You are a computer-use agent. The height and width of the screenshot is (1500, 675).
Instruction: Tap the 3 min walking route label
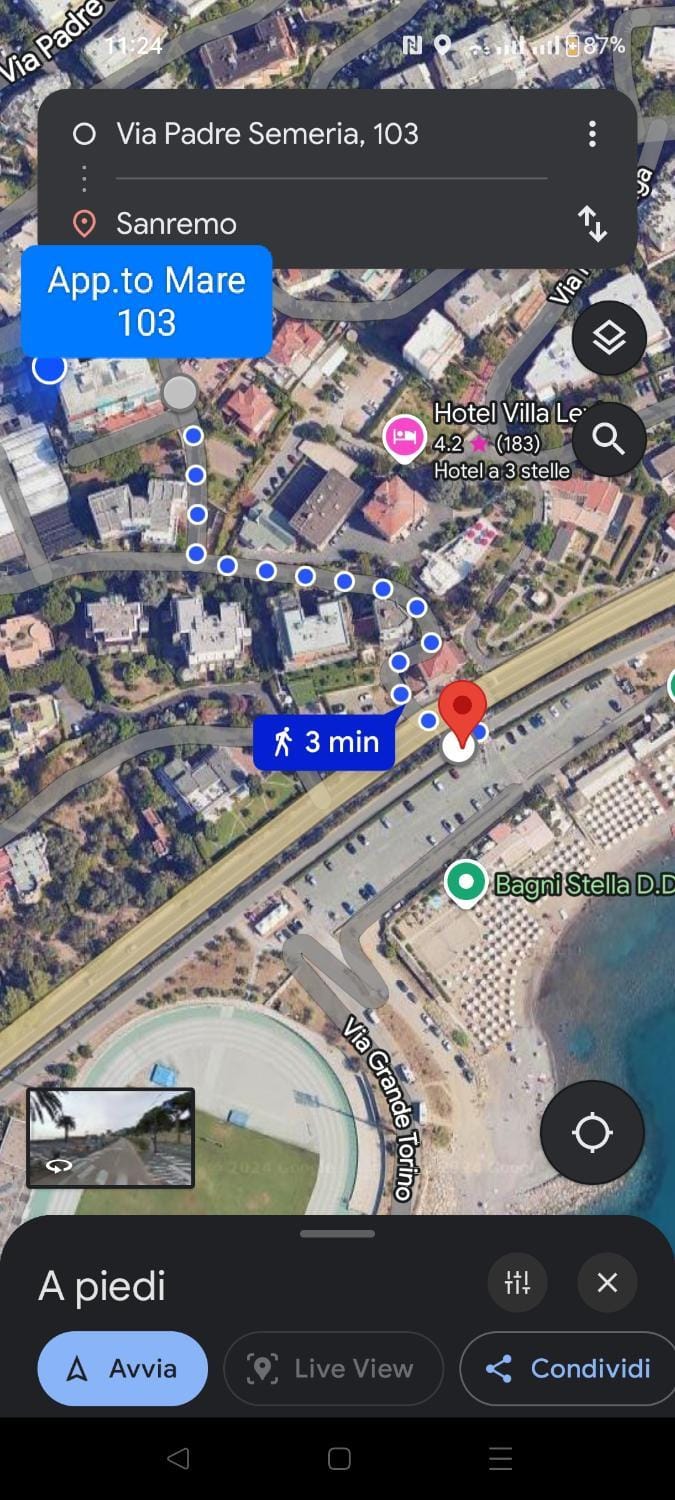pos(324,742)
